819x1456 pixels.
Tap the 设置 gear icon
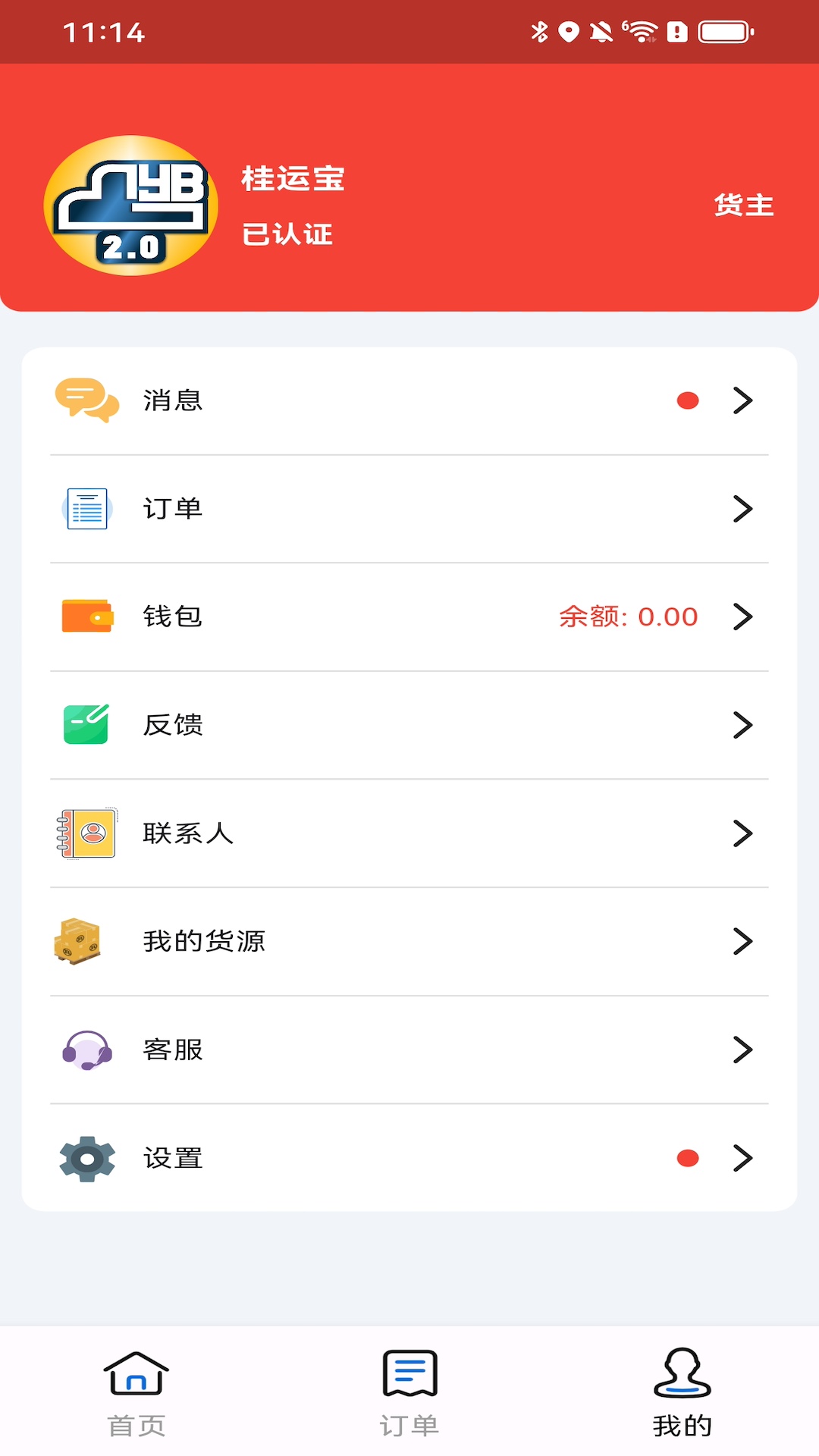tap(86, 1158)
